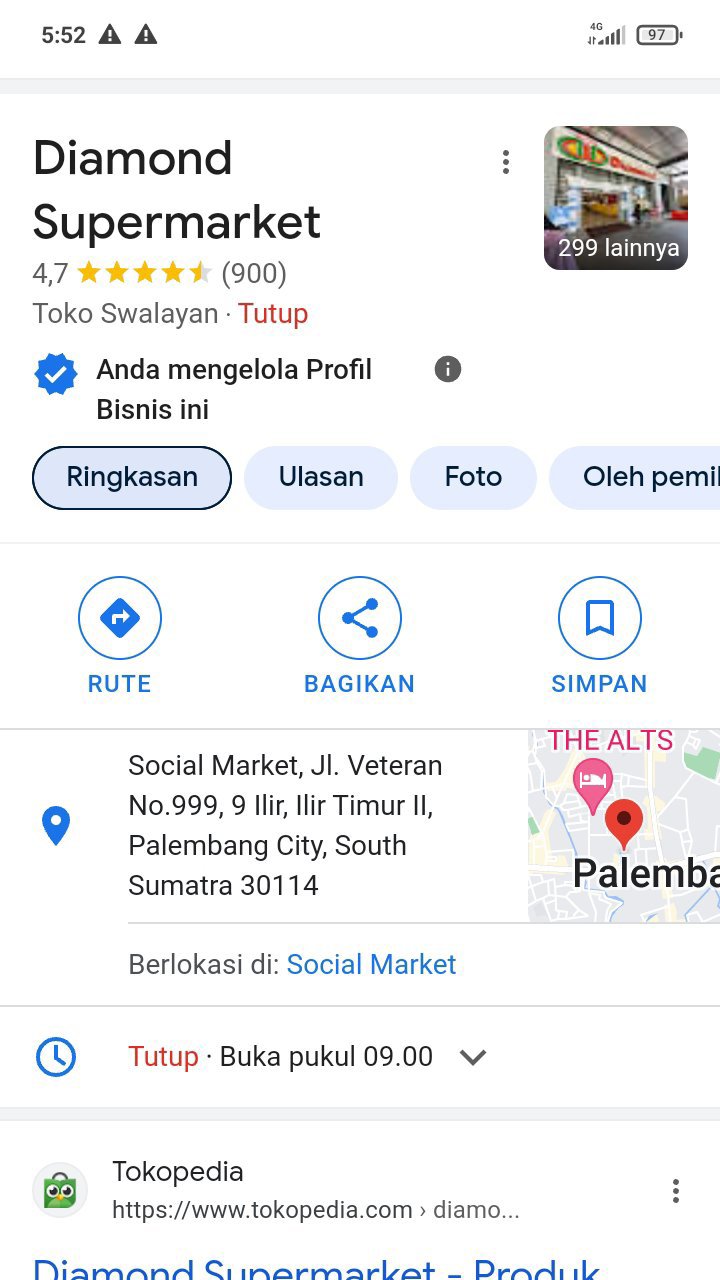720x1280 pixels.
Task: Tap the info icon beside Profil Bisnis
Action: 448,369
